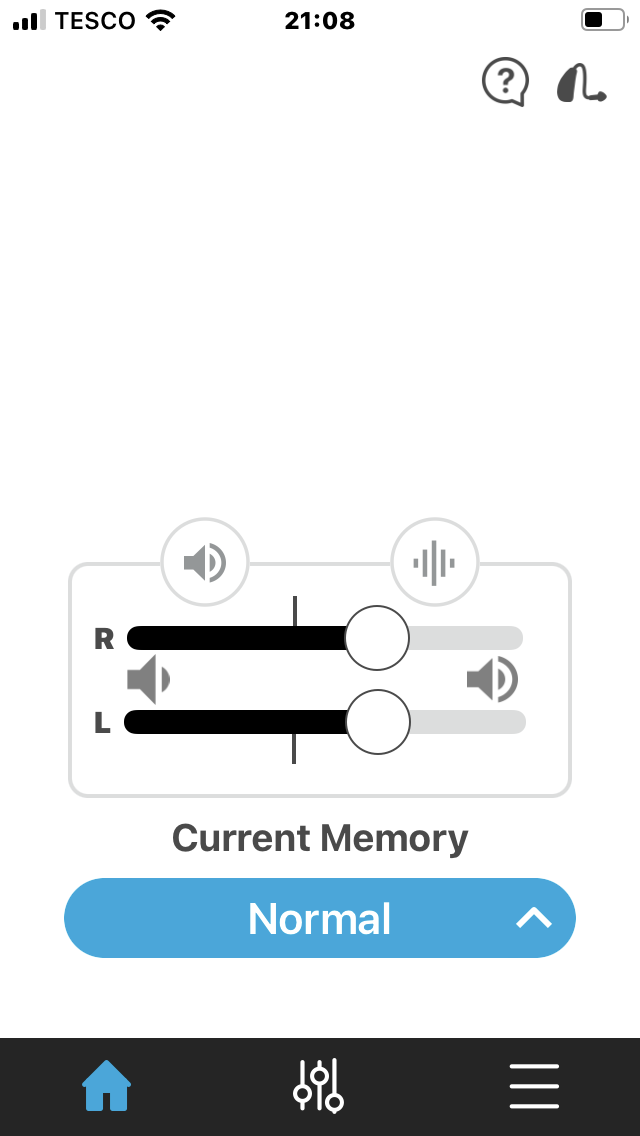
Task: Expand the Normal memory selector
Action: pyautogui.click(x=320, y=918)
